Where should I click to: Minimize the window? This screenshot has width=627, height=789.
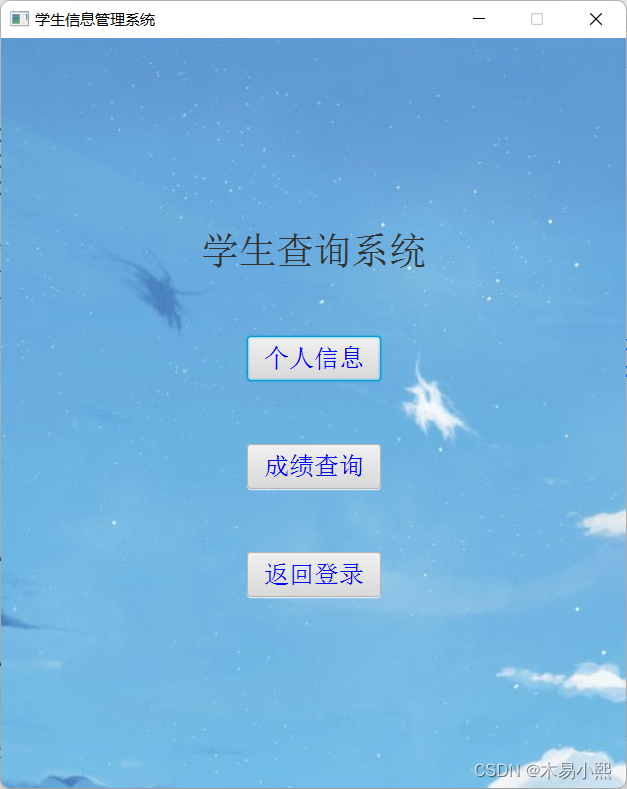479,19
